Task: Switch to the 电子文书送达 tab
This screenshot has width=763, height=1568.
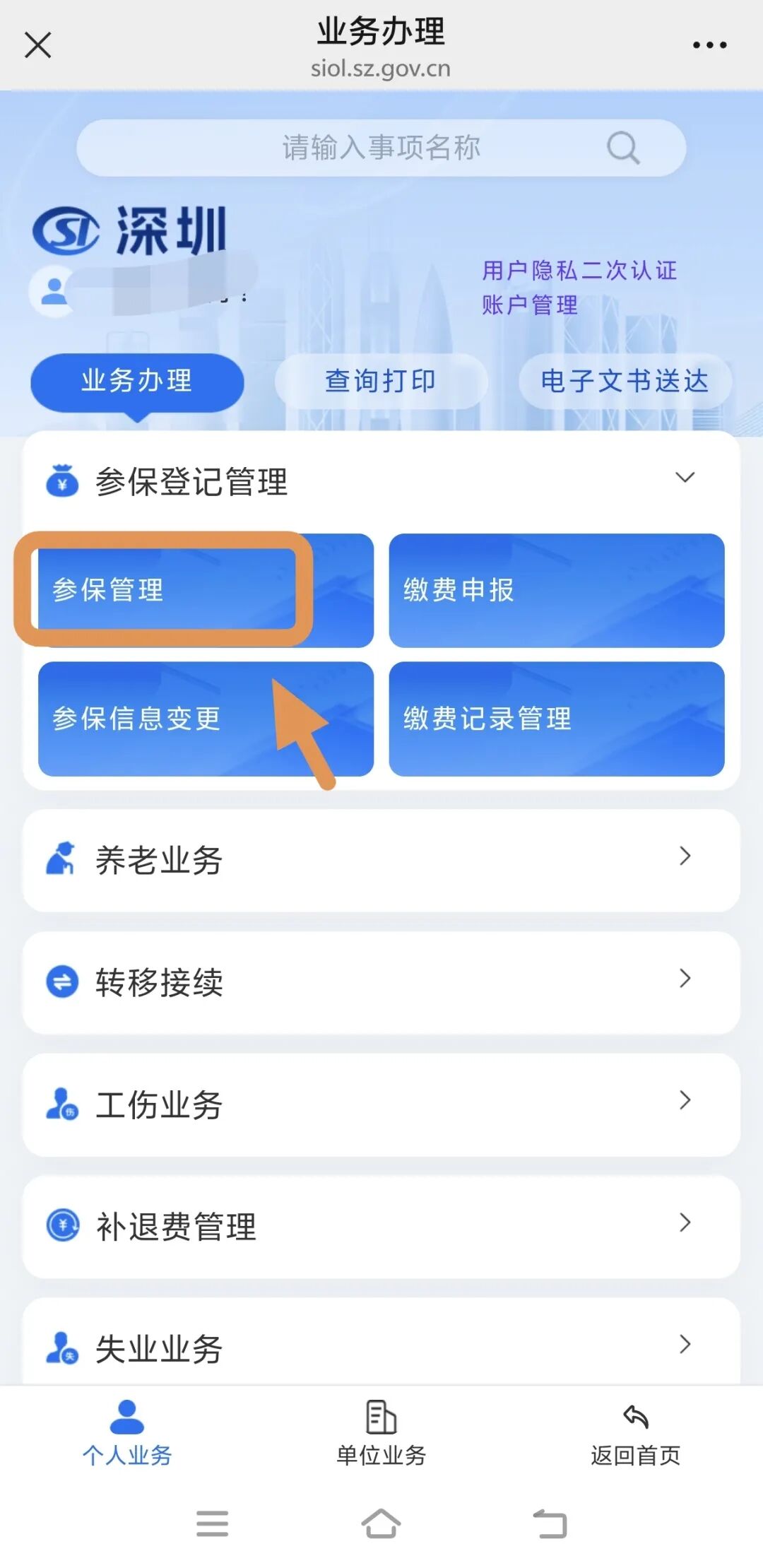Action: coord(625,381)
